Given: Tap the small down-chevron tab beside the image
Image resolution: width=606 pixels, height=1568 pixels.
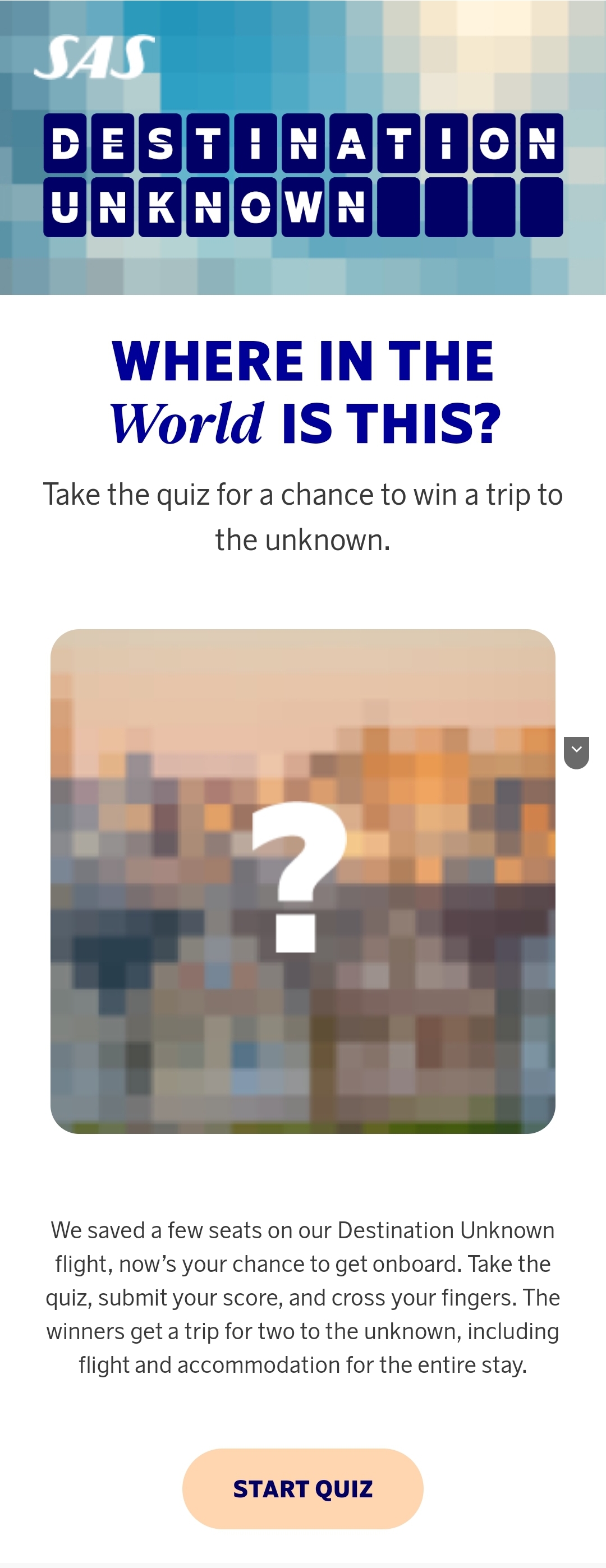Looking at the screenshot, I should click(576, 751).
